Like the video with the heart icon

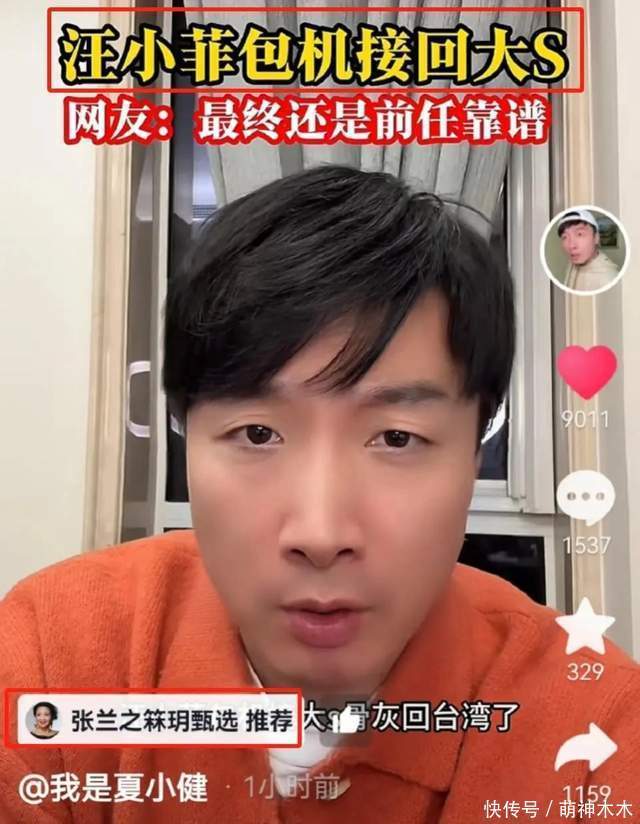pos(586,372)
